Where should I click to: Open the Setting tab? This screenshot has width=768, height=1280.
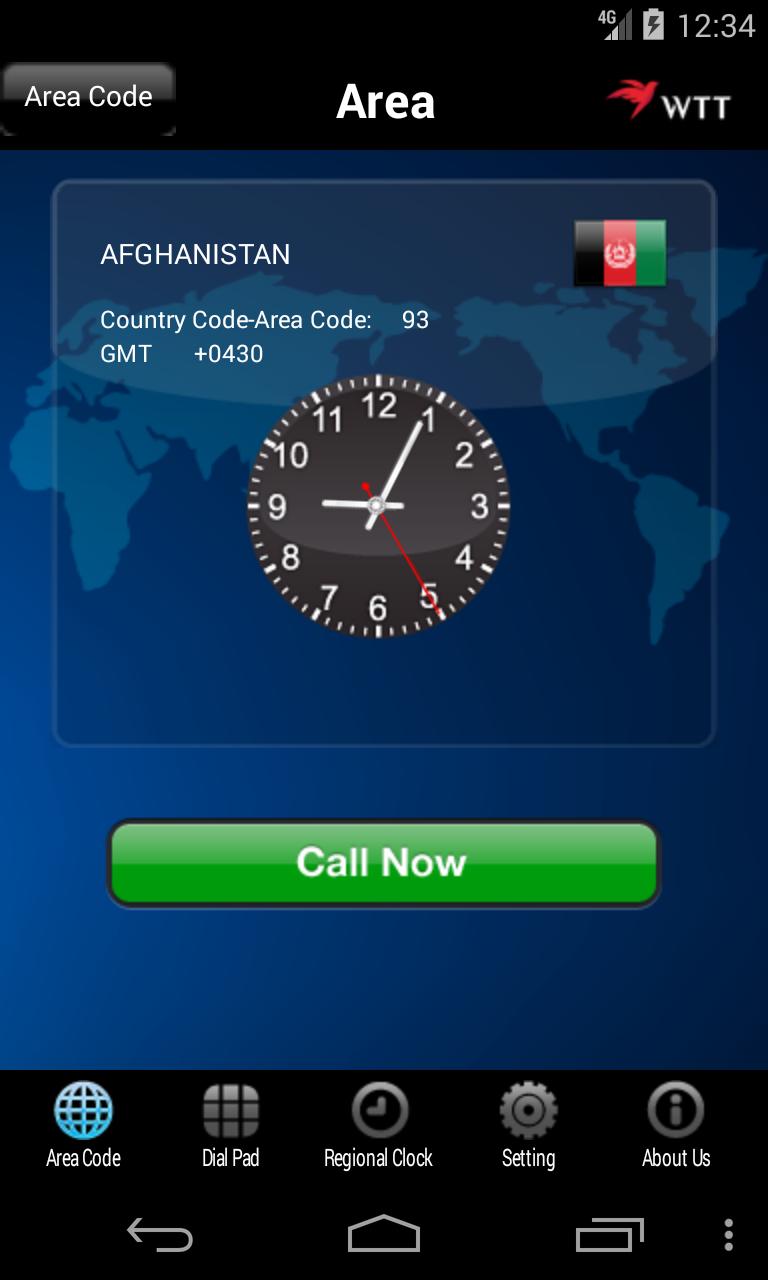click(528, 1127)
